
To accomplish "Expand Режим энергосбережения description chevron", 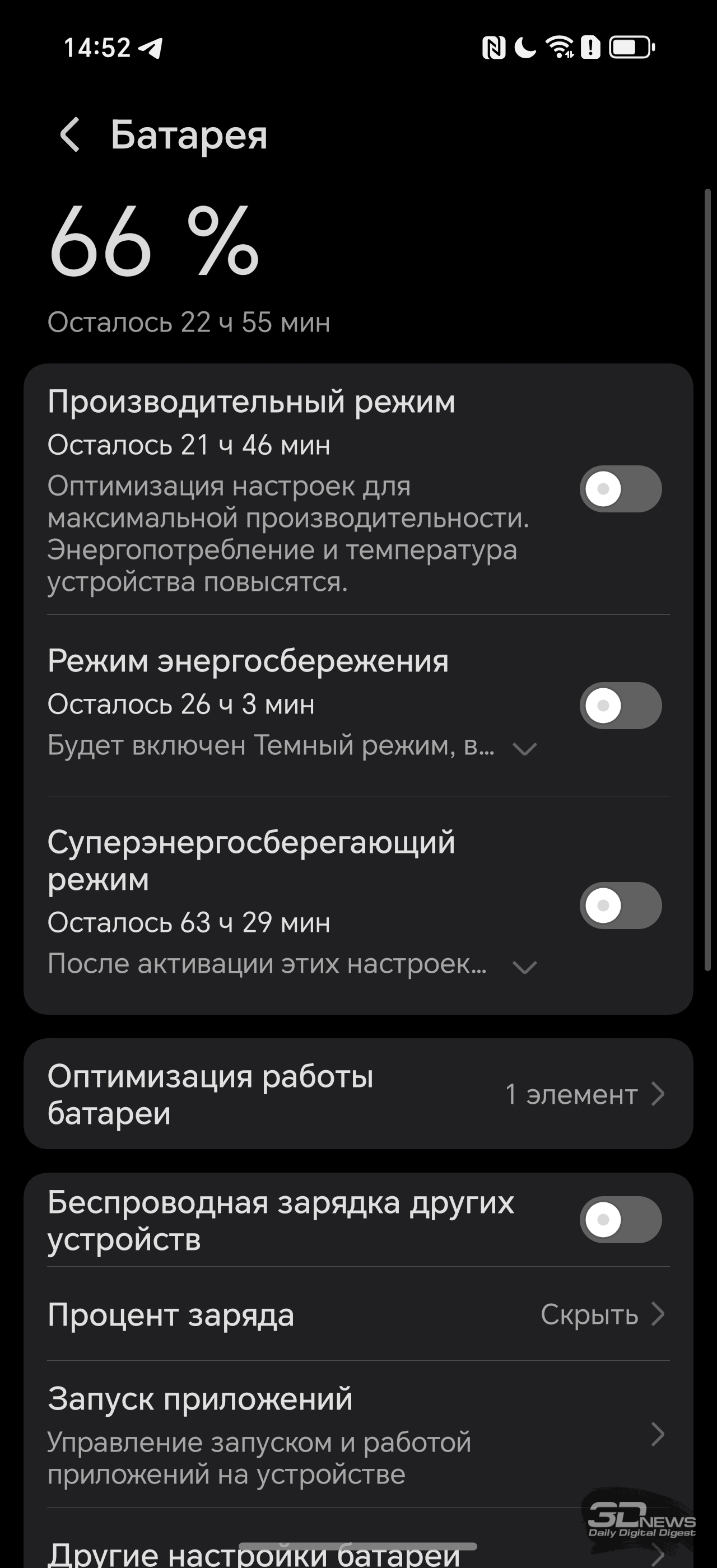I will pyautogui.click(x=525, y=748).
